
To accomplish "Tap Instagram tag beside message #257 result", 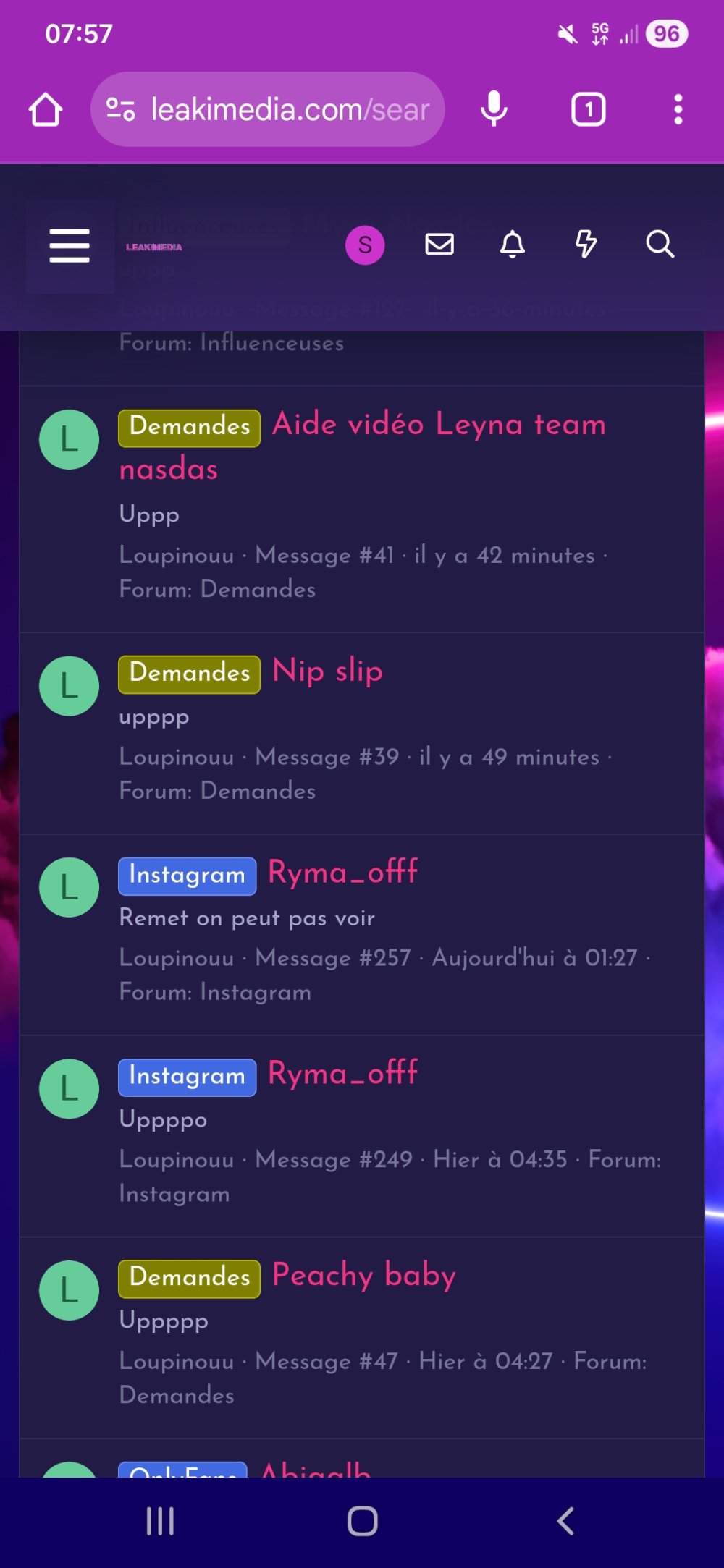I will pos(187,875).
